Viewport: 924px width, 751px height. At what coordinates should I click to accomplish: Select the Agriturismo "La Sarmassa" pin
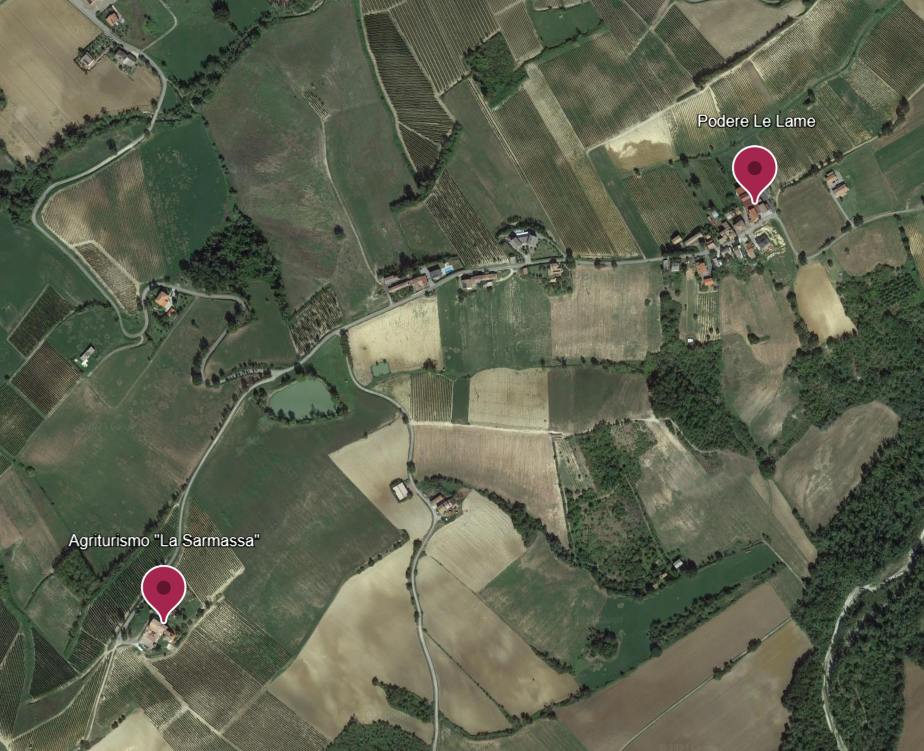point(164,588)
